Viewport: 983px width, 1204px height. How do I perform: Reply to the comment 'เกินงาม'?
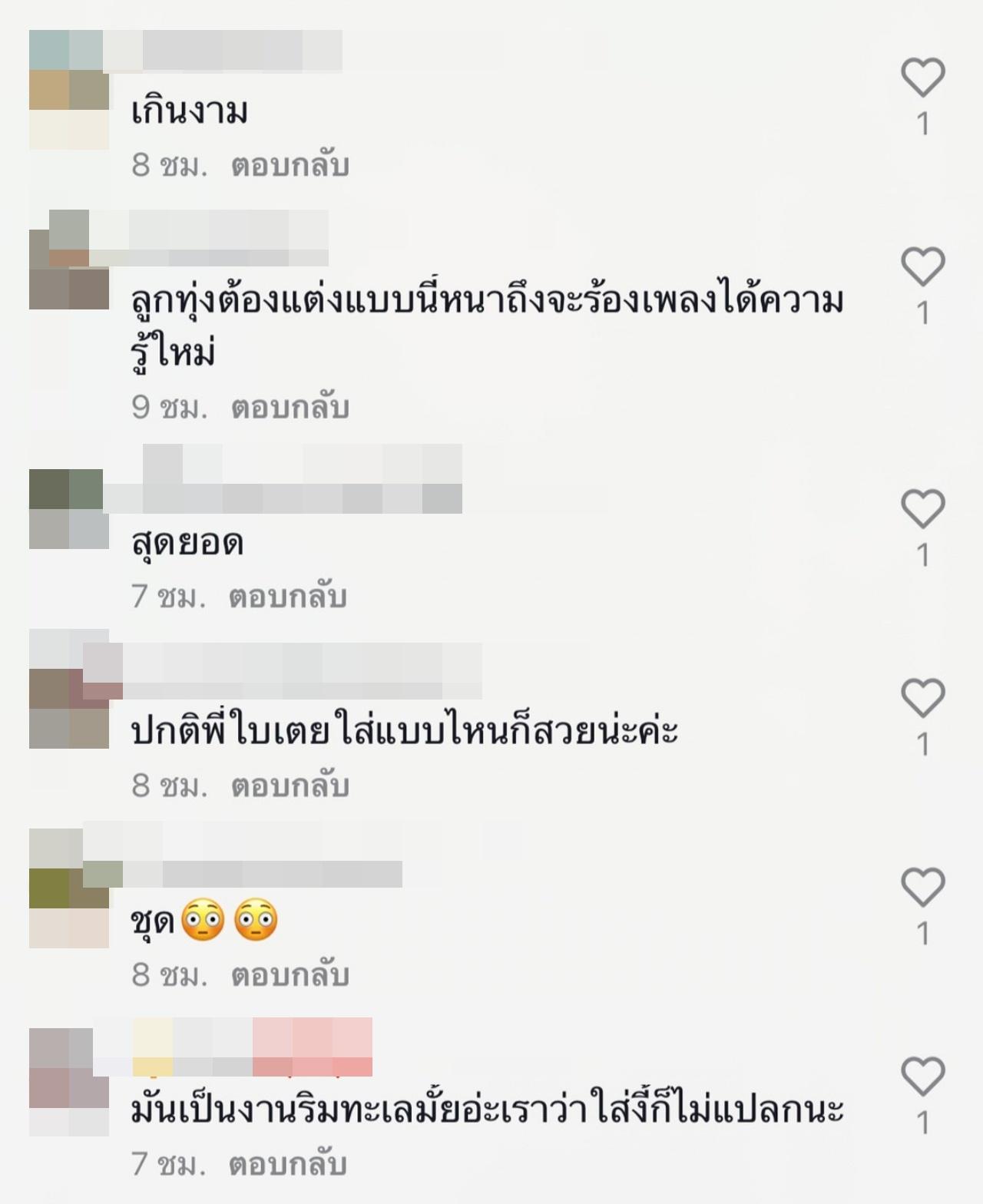coord(290,165)
